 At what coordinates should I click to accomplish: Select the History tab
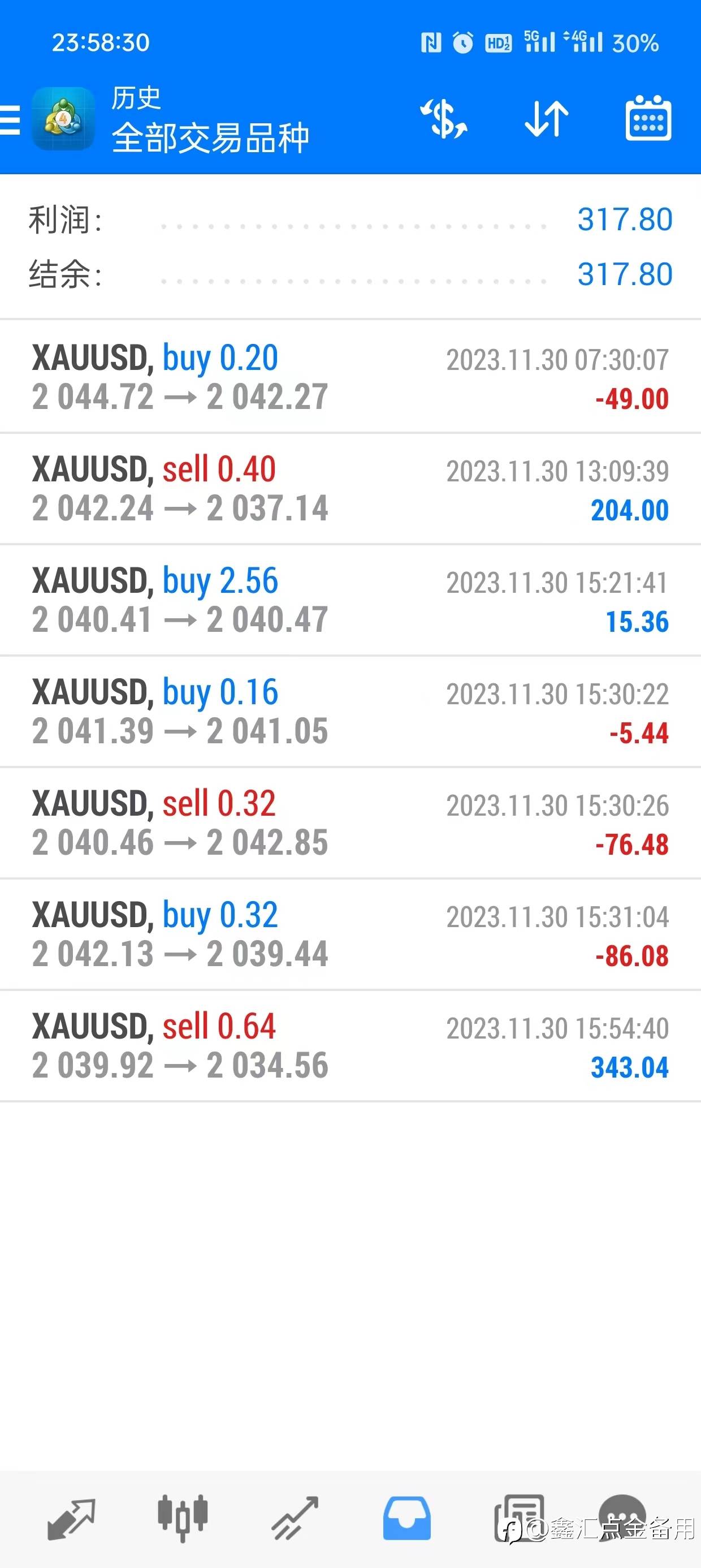[x=406, y=1518]
